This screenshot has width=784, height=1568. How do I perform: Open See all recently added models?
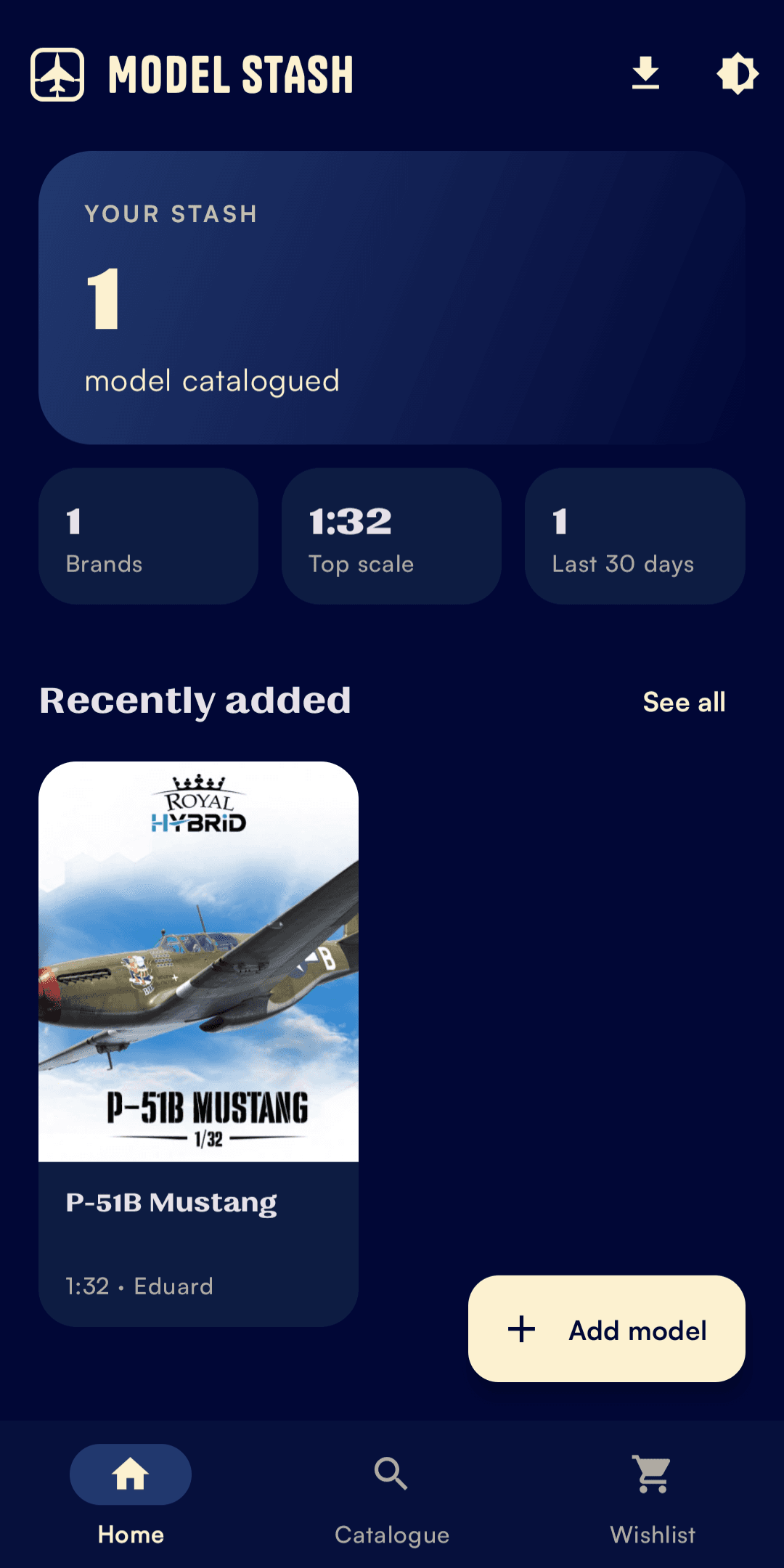tap(684, 702)
